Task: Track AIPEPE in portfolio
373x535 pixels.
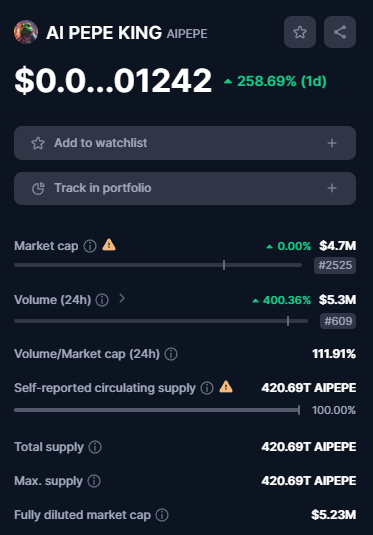Action: click(x=185, y=188)
